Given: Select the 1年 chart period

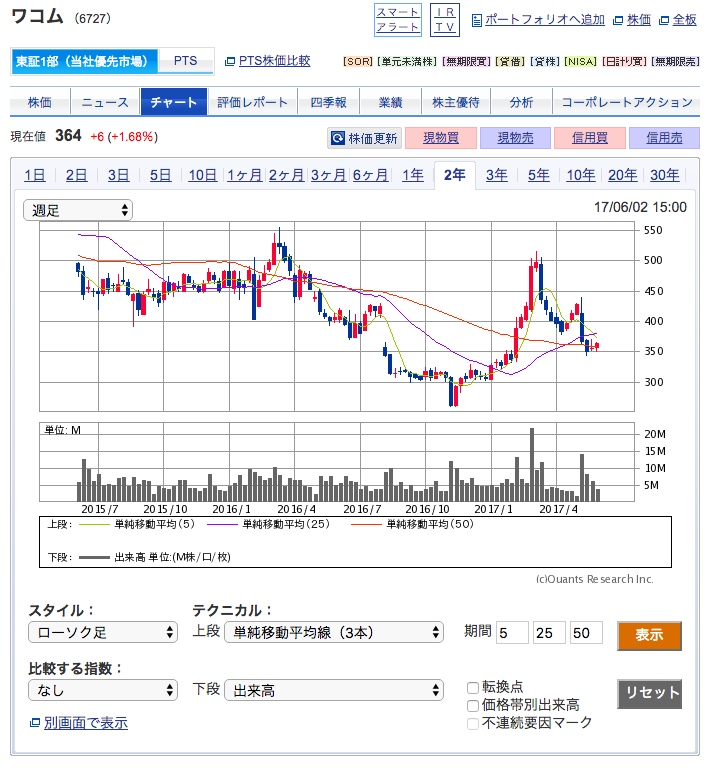Looking at the screenshot, I should point(413,175).
